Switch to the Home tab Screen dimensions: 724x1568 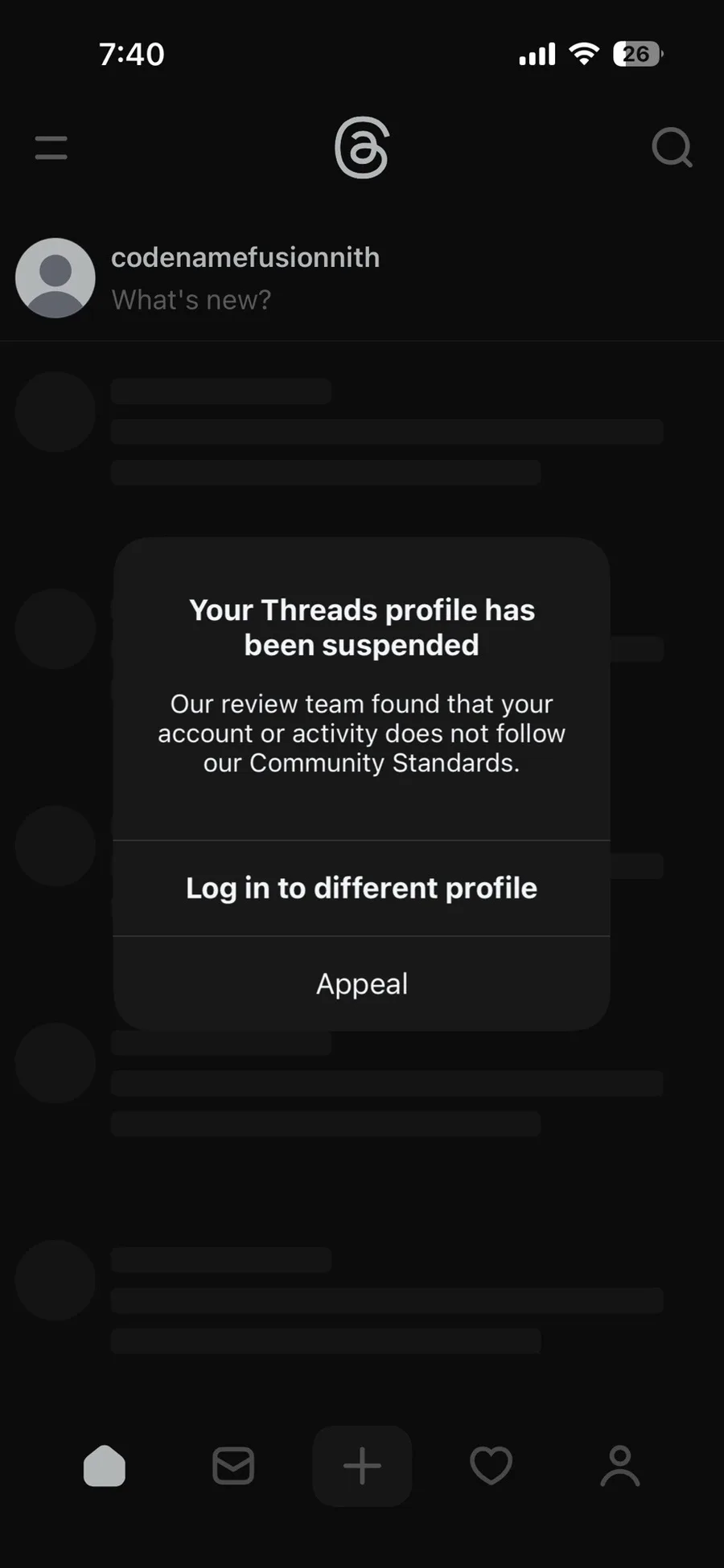105,1466
